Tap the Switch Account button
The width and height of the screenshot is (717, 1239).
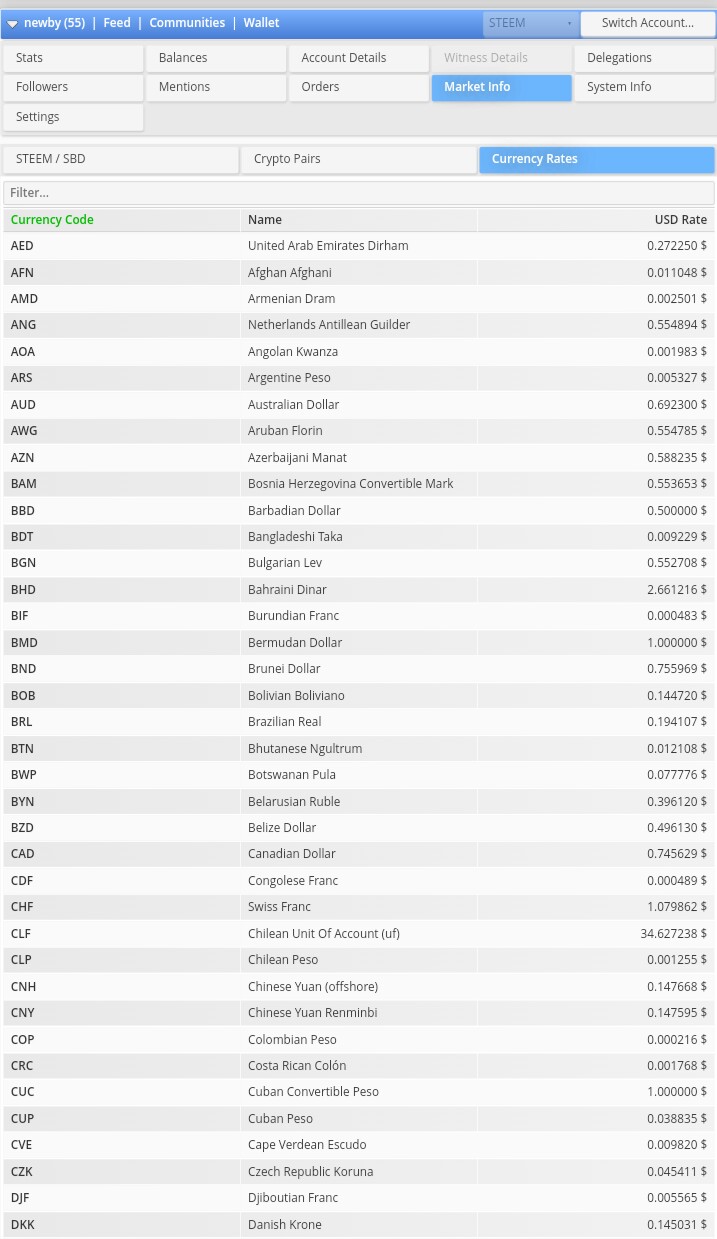[x=647, y=23]
